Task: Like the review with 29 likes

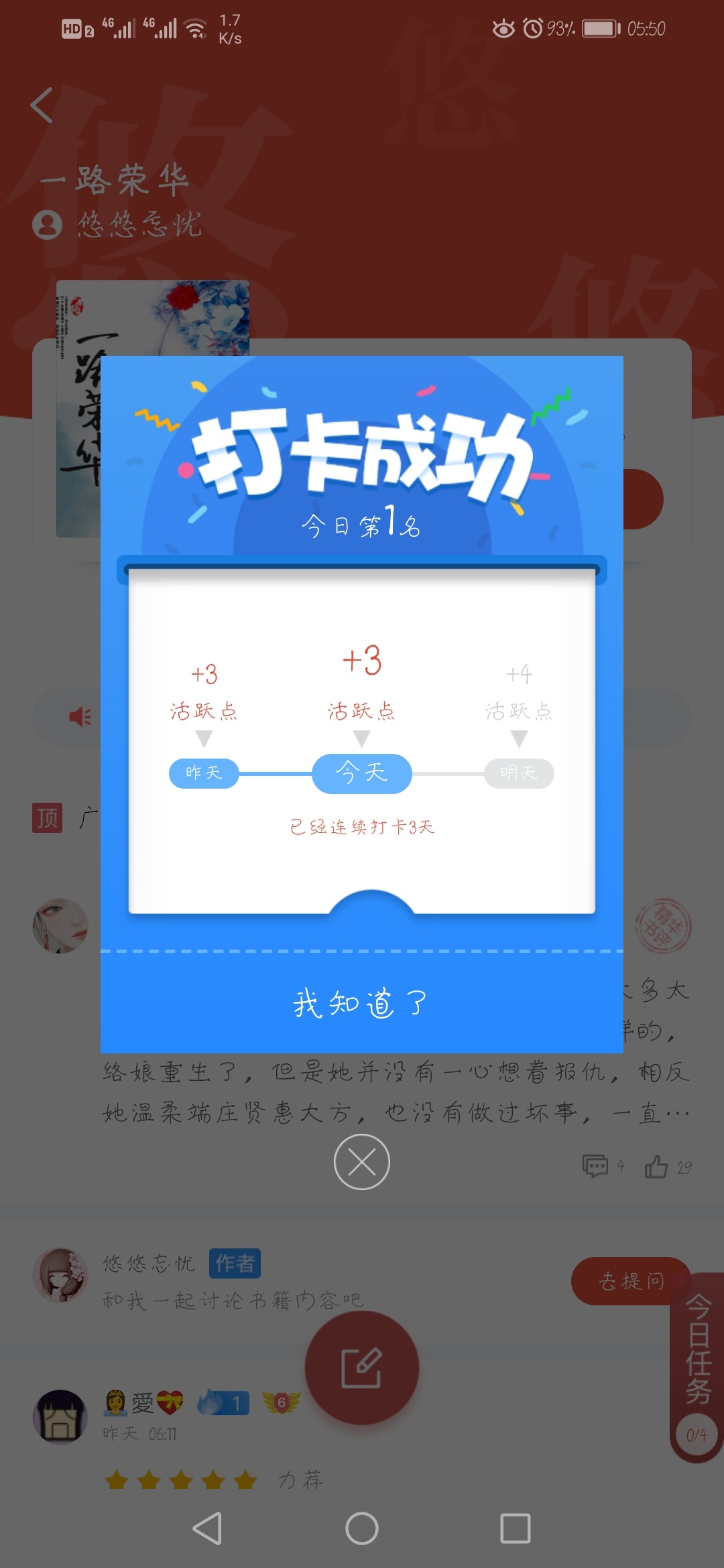Action: pyautogui.click(x=668, y=1167)
